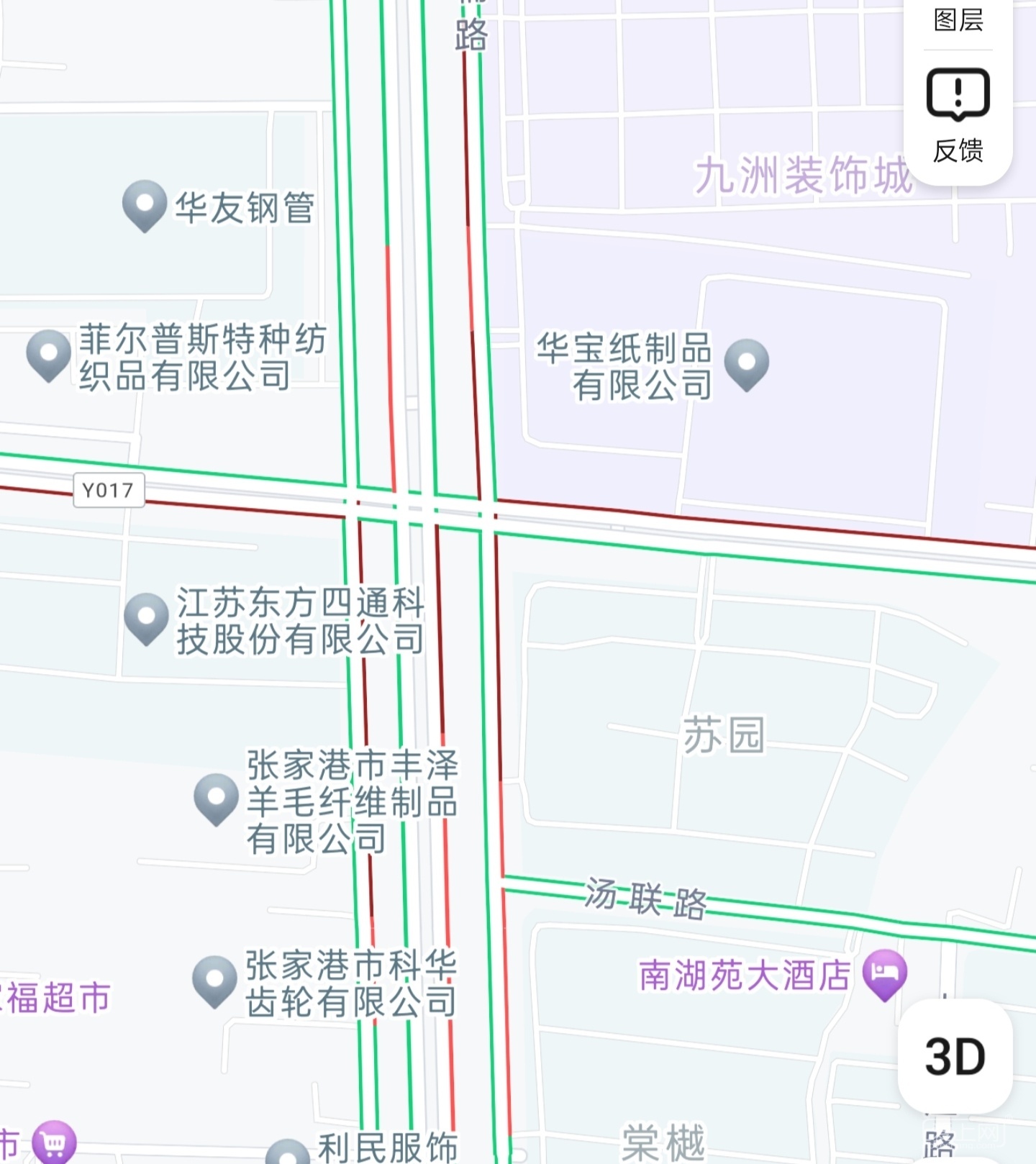Open the 图层 map layers option

[x=958, y=19]
